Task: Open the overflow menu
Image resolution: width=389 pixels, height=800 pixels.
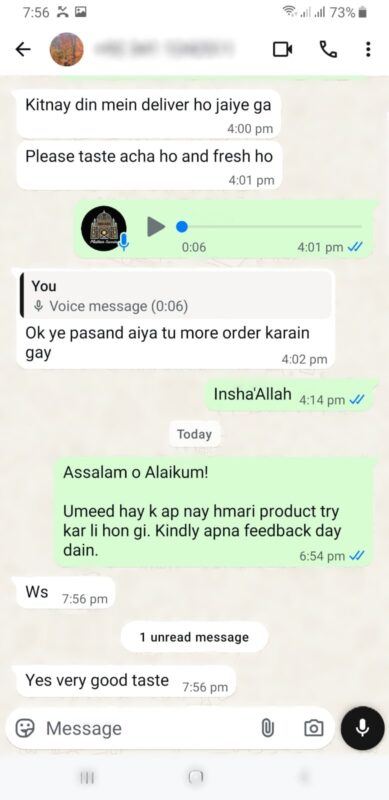Action: [368, 49]
